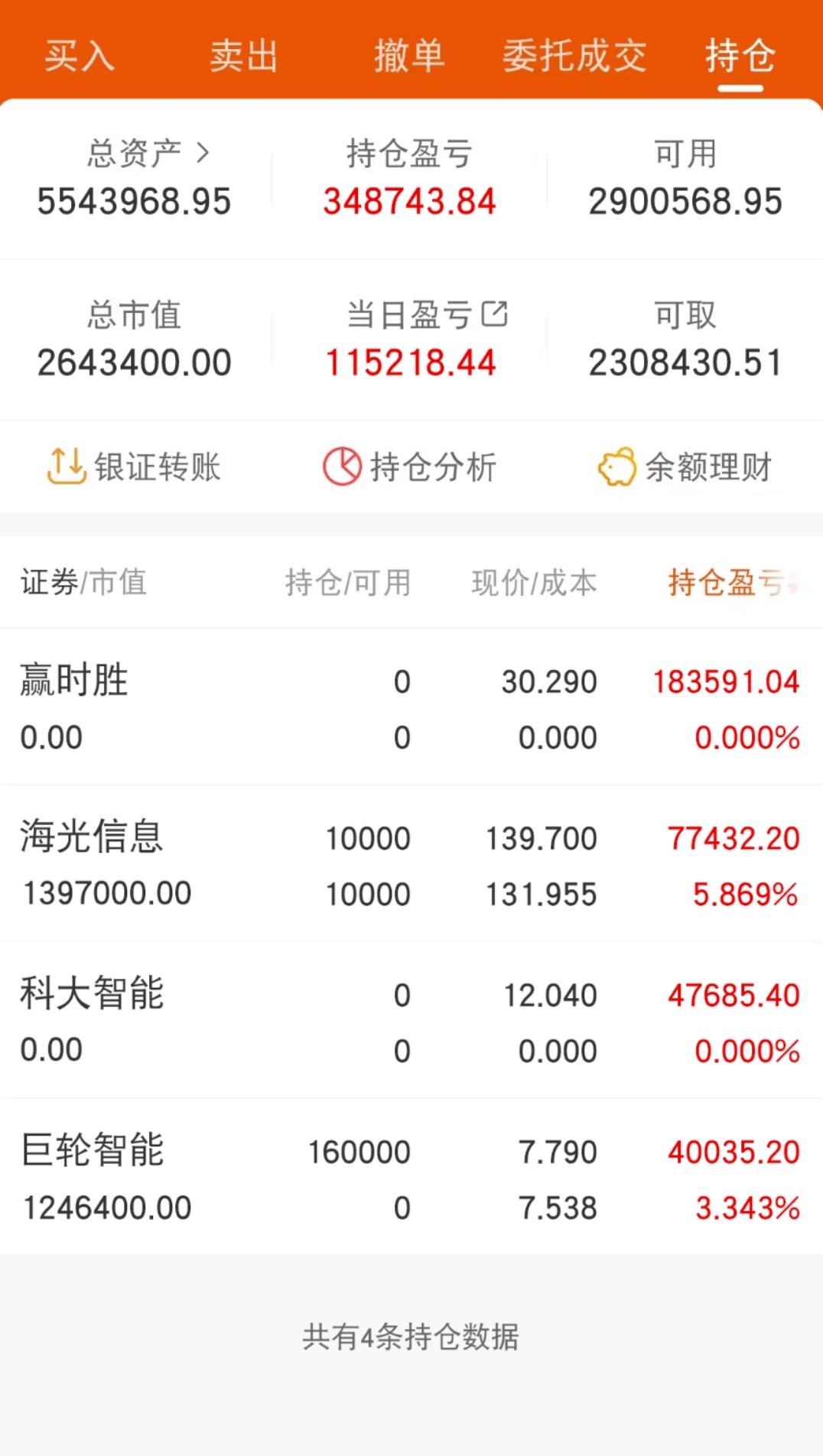The image size is (823, 1456).
Task: Open 余额理财 piggy bank icon
Action: [616, 467]
